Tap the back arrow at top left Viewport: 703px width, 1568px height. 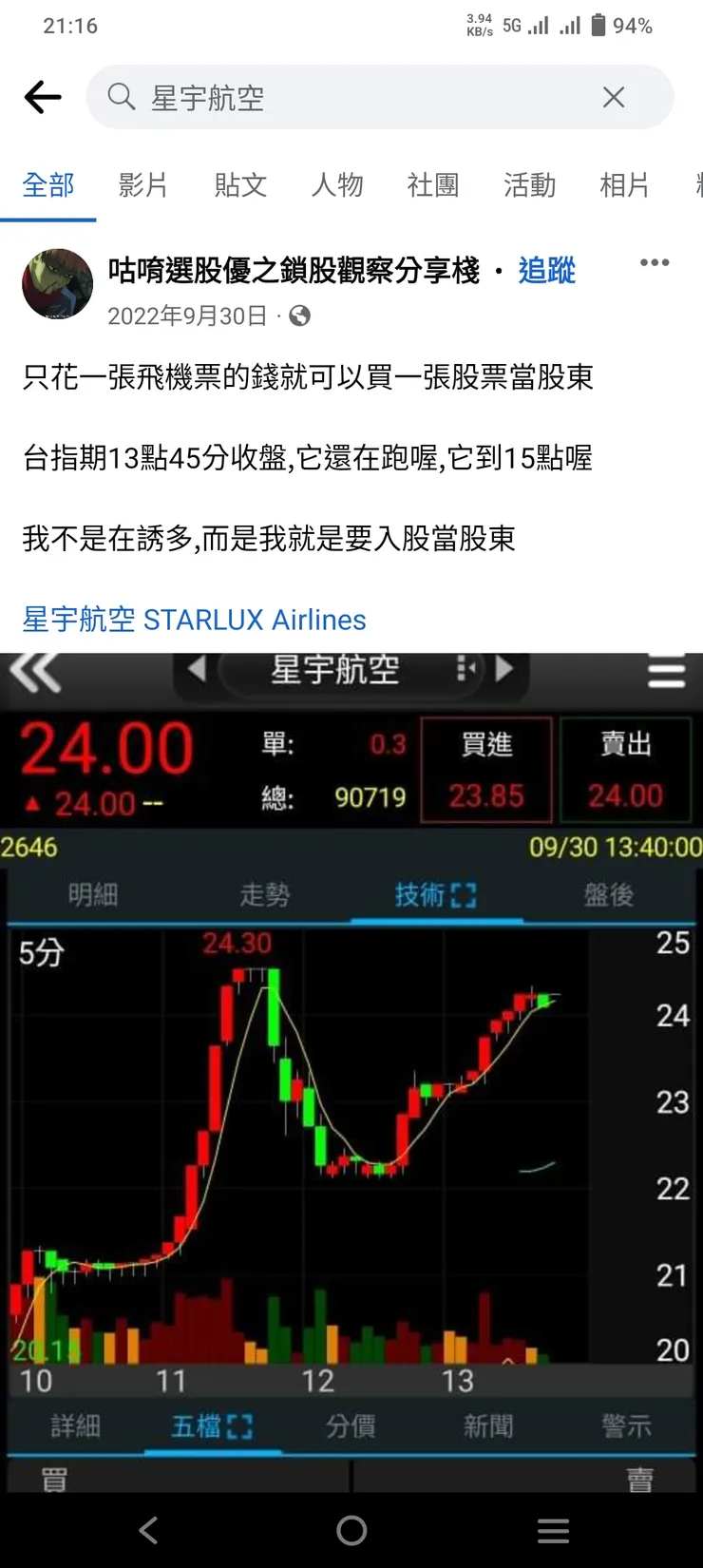(x=43, y=96)
